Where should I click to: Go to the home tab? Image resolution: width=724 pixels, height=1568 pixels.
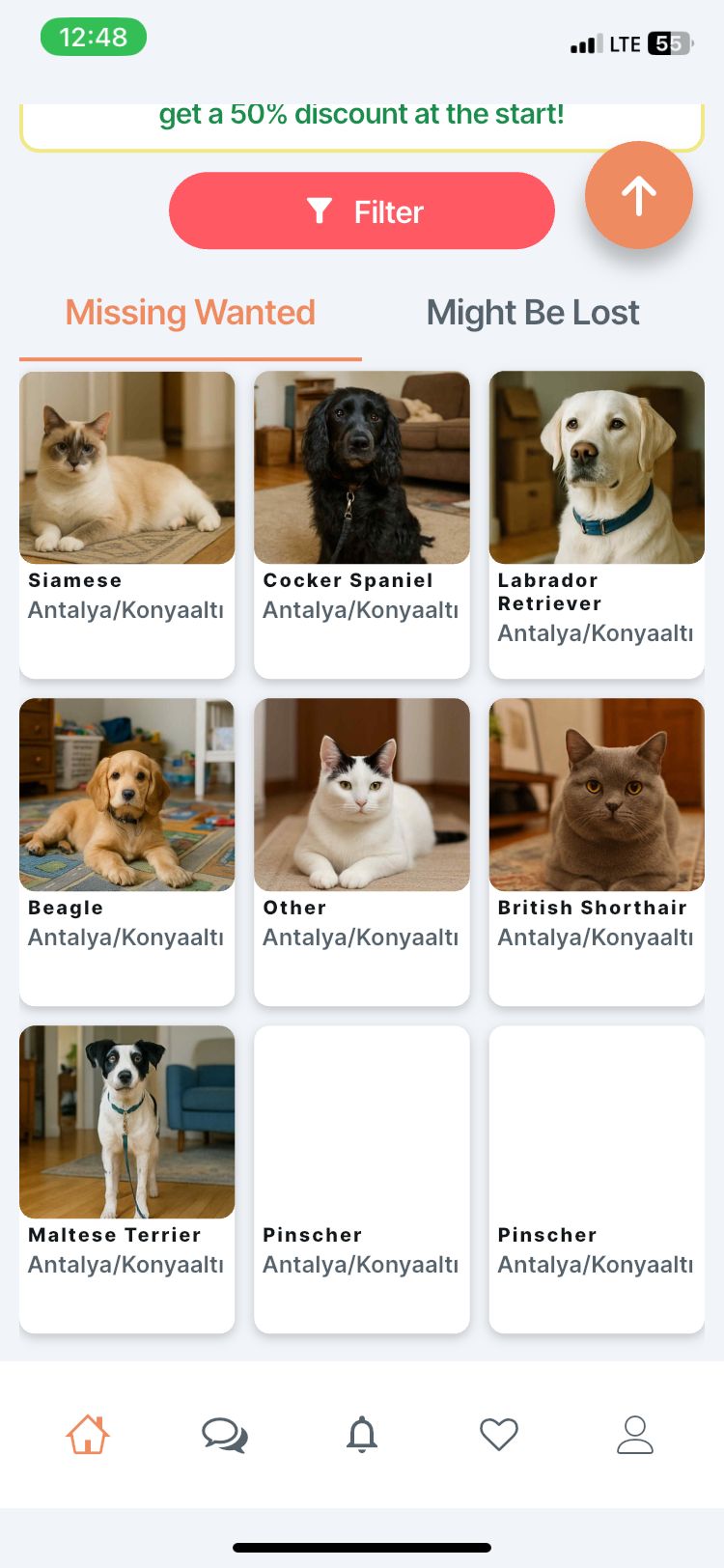click(88, 1435)
